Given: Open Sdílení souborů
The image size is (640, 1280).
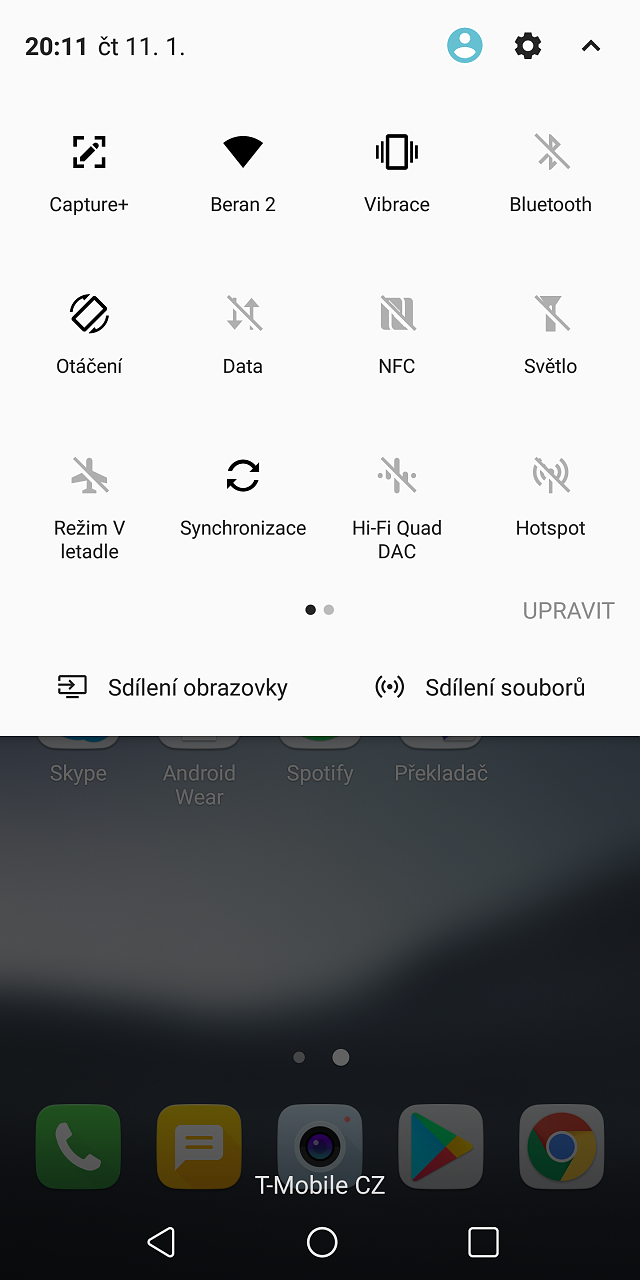Looking at the screenshot, I should tap(480, 687).
